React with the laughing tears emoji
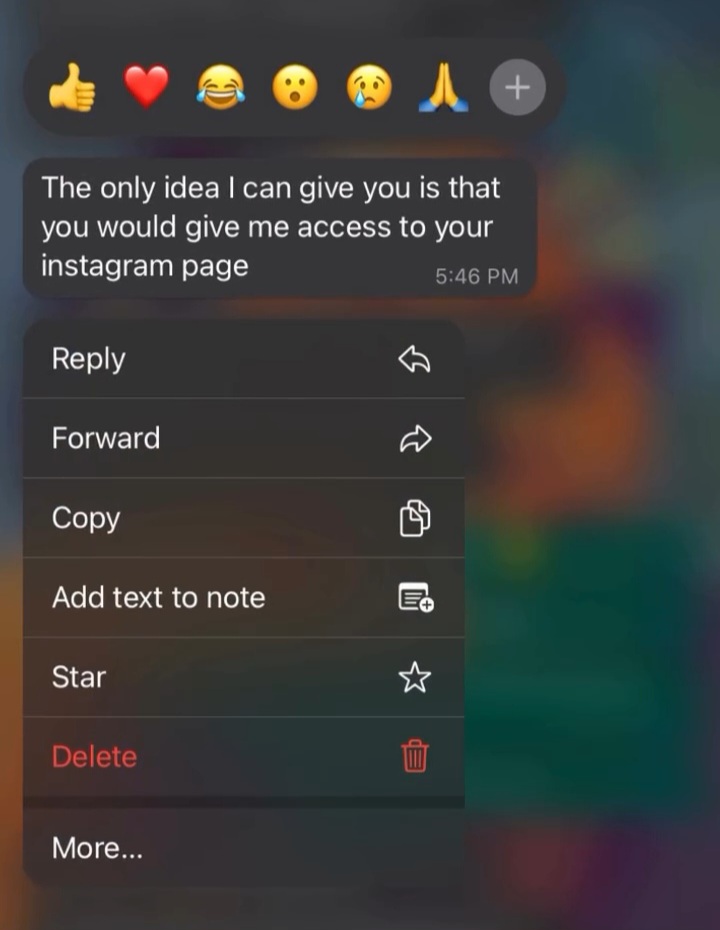The image size is (720, 930). point(220,90)
